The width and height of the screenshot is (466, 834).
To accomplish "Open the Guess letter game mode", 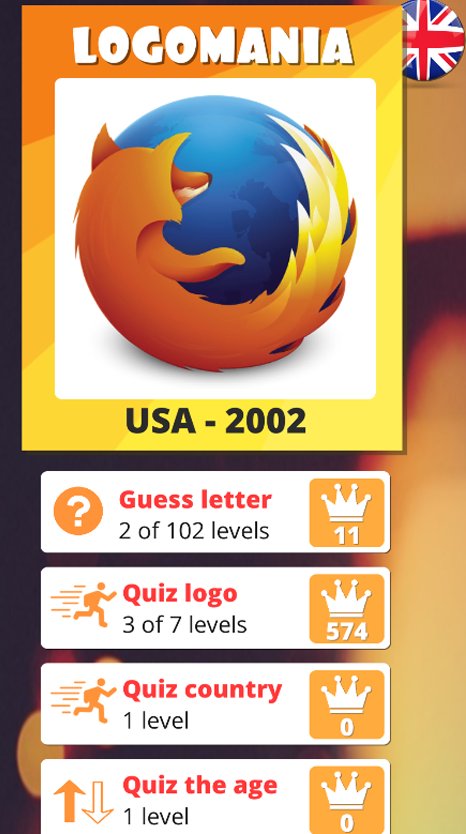I will 215,512.
